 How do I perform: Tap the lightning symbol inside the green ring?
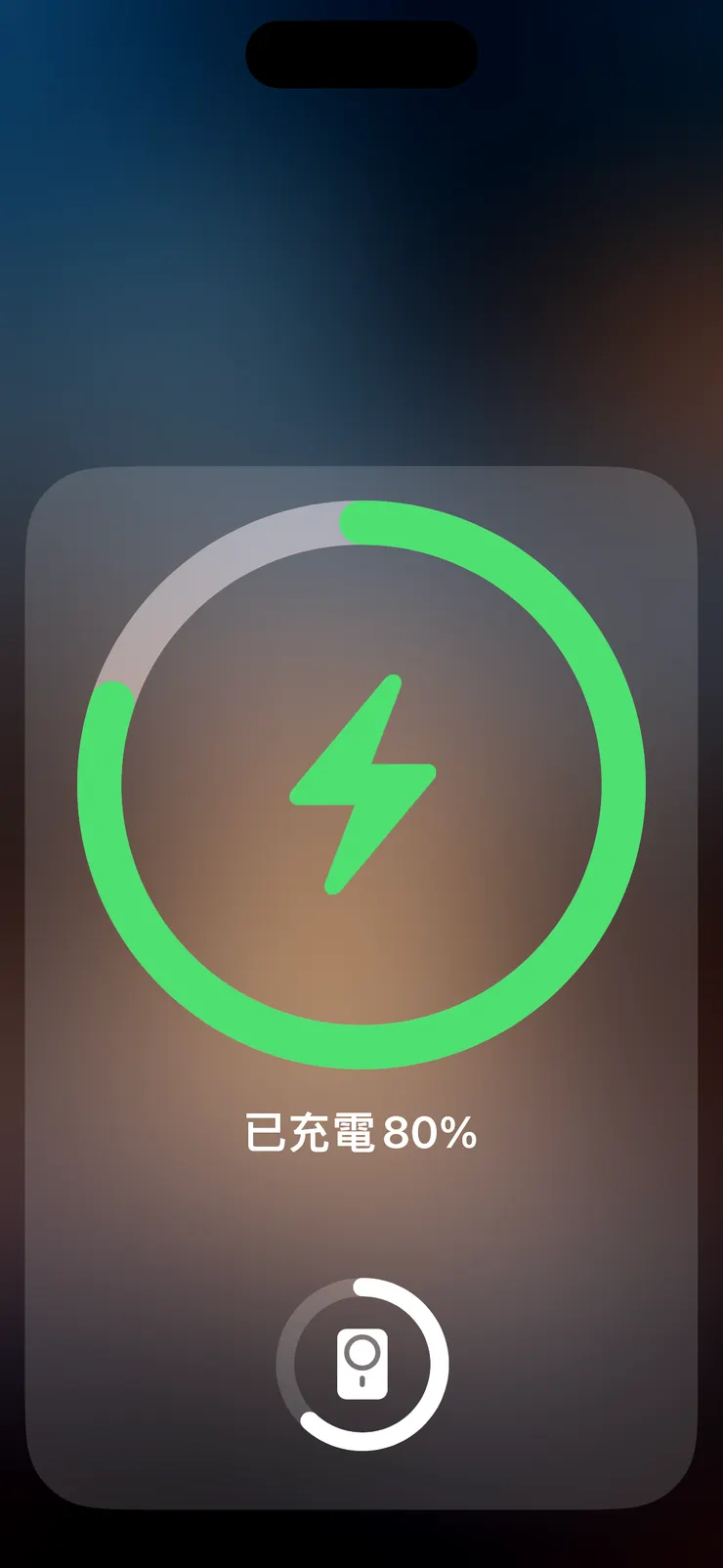pyautogui.click(x=361, y=782)
